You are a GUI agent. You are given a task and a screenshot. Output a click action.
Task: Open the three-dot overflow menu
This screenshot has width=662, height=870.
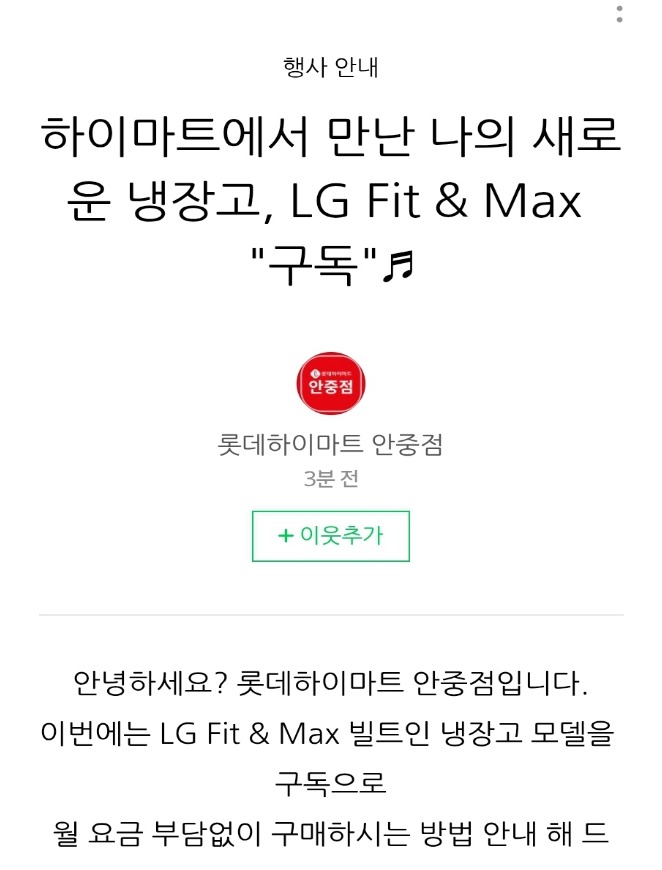(x=620, y=14)
